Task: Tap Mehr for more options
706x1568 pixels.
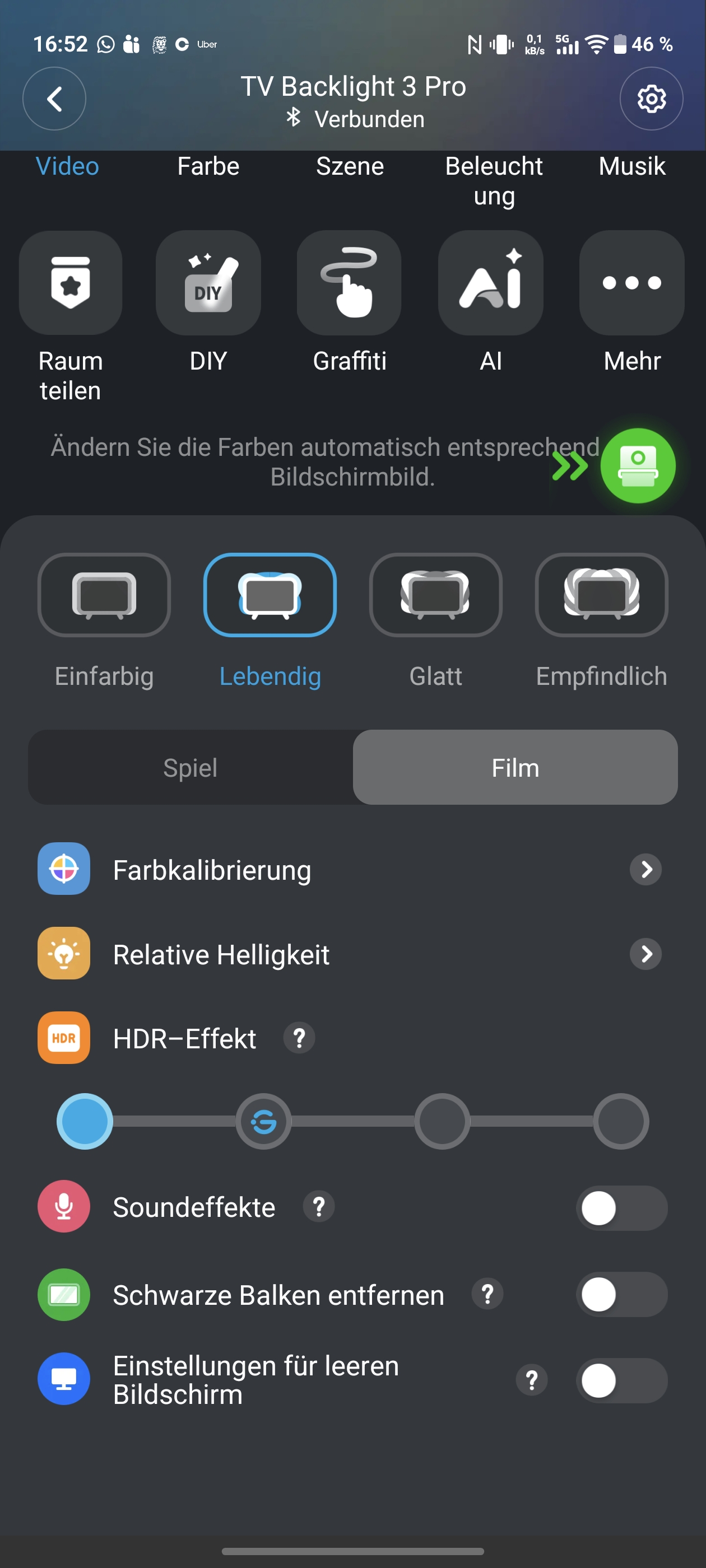Action: (631, 283)
